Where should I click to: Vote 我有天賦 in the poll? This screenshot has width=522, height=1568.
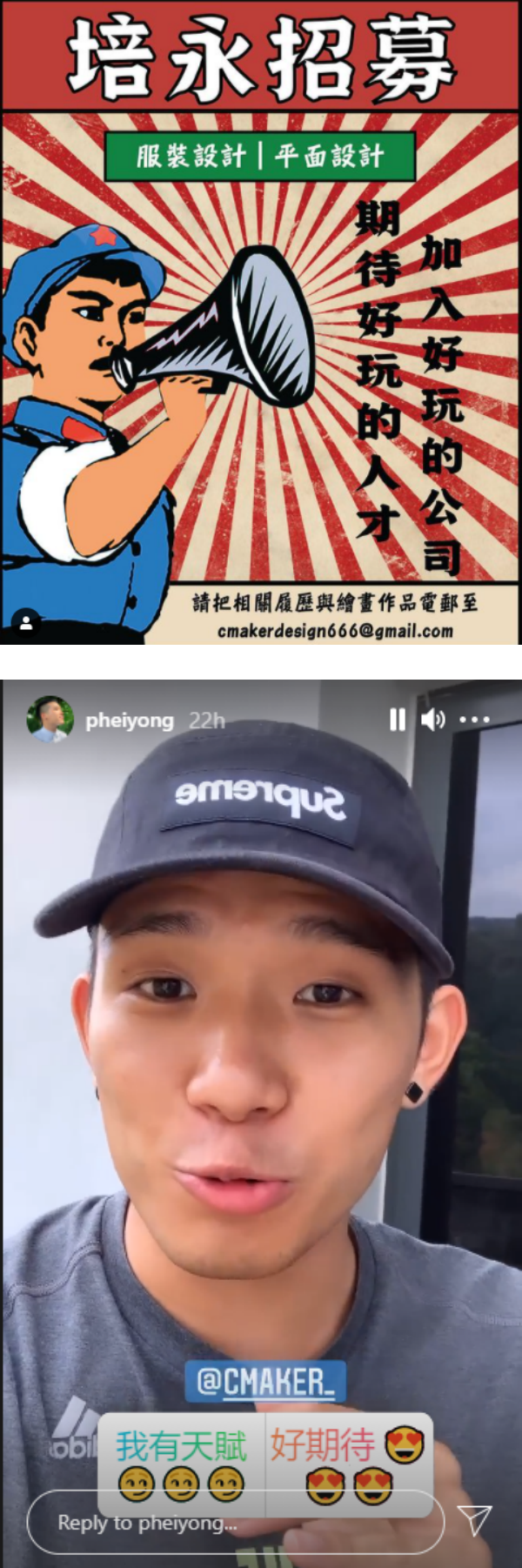(x=181, y=1464)
